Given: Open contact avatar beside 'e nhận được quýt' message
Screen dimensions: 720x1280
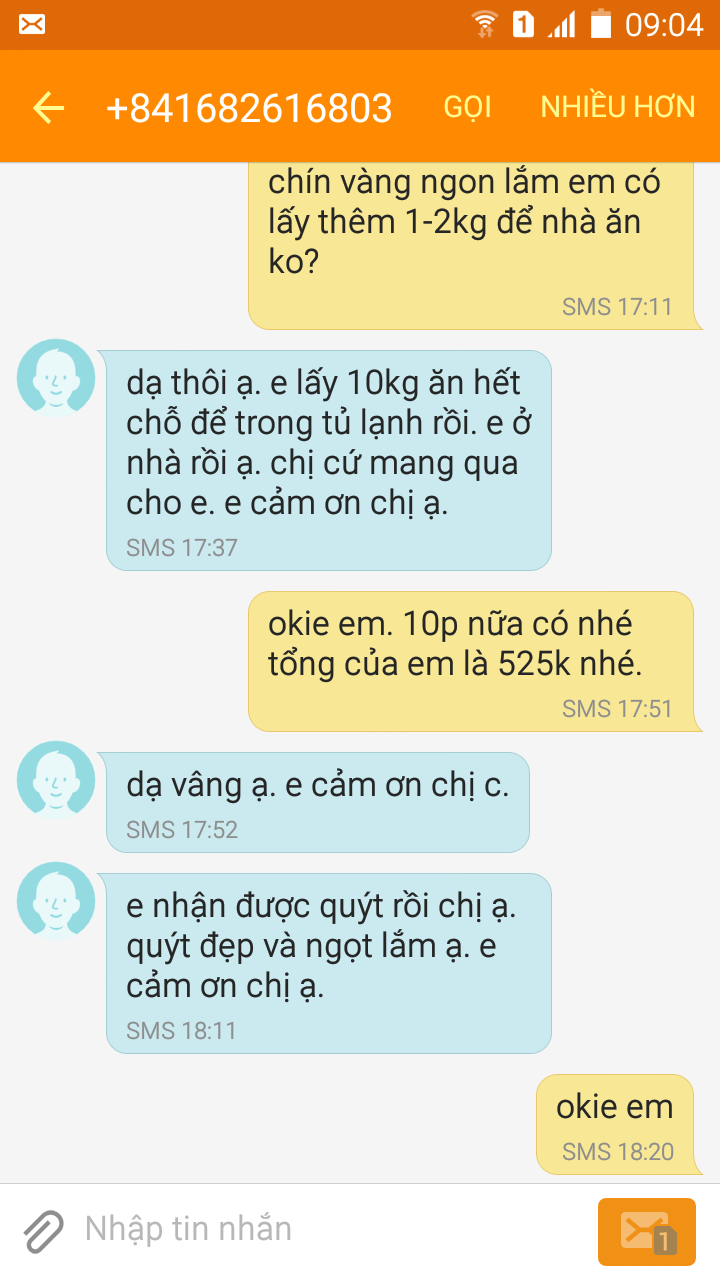Looking at the screenshot, I should click(56, 899).
